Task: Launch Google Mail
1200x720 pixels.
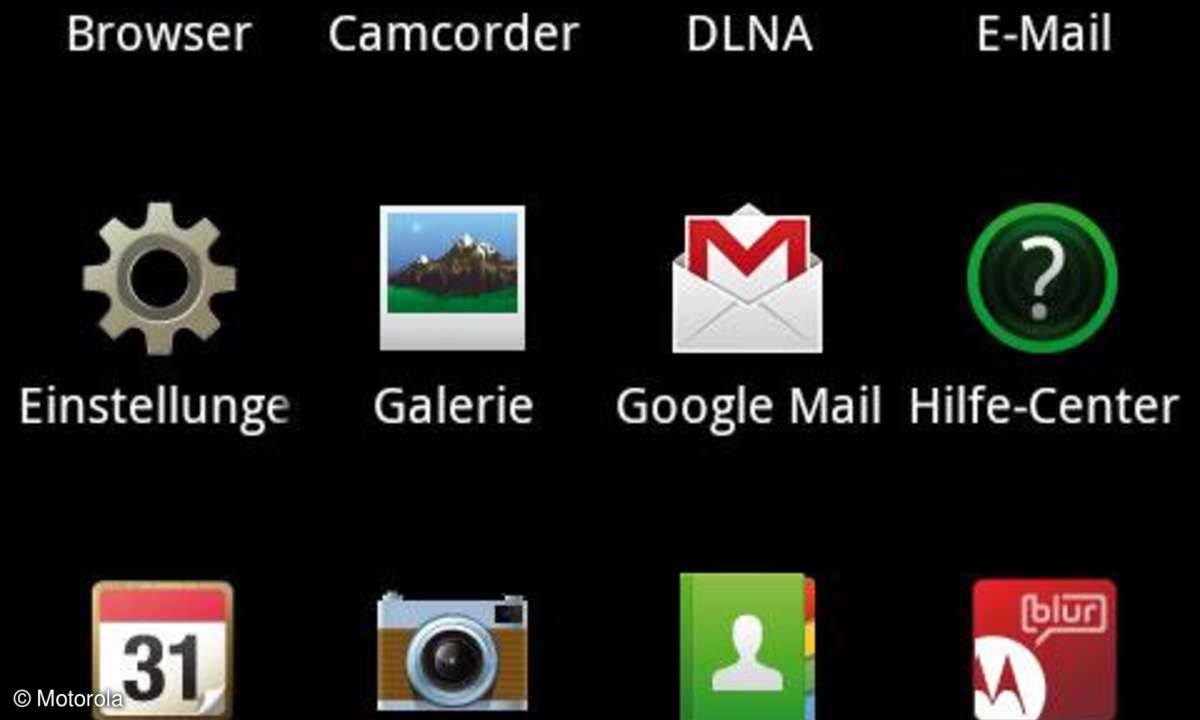Action: point(747,279)
